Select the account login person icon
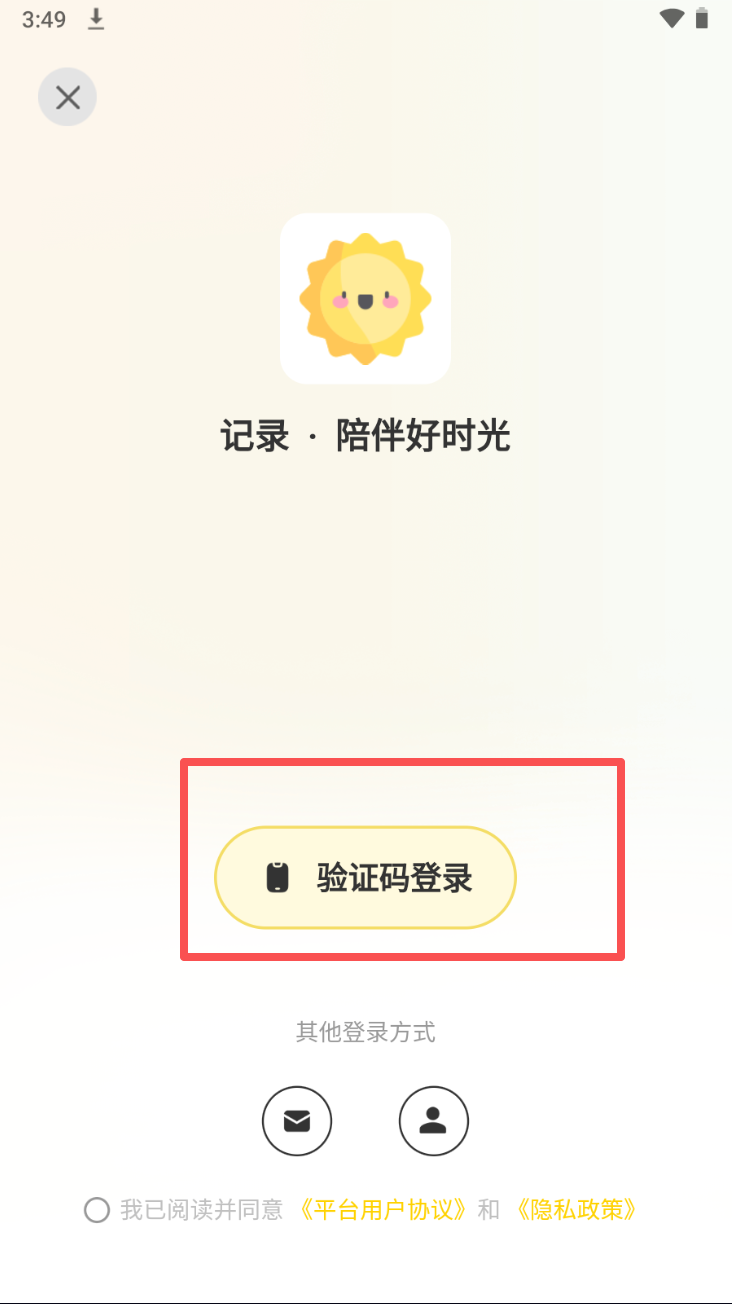 tap(433, 1121)
